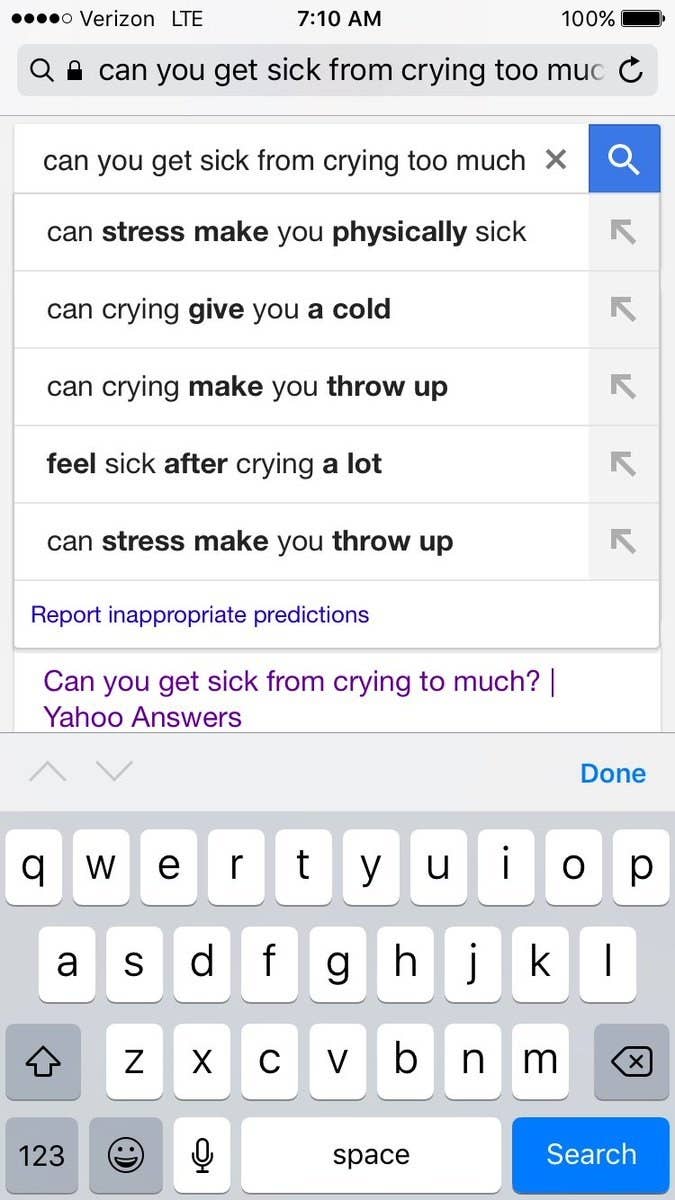The height and width of the screenshot is (1200, 675).
Task: Open the Yahoo Answers search result
Action: tap(299, 699)
